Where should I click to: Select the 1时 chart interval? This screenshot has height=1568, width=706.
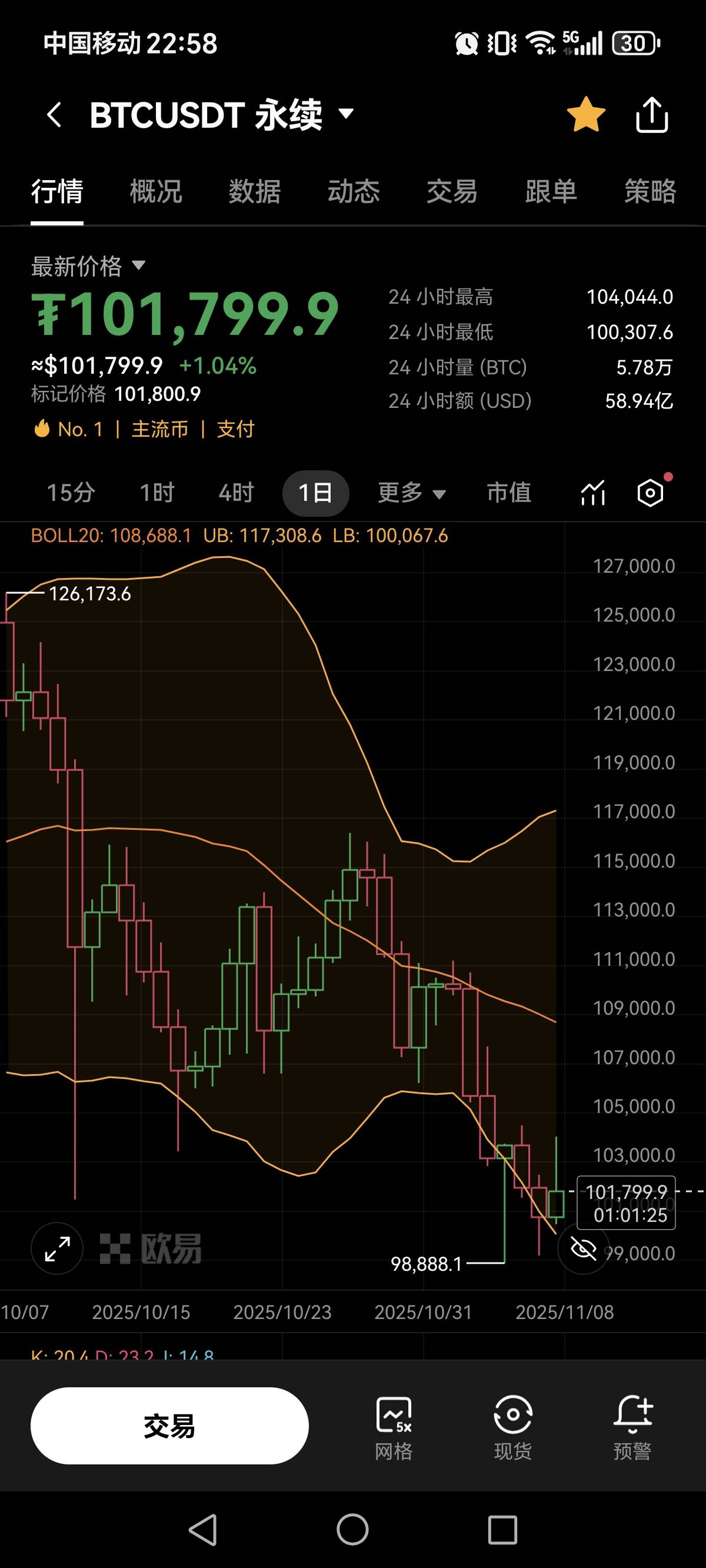coord(157,493)
